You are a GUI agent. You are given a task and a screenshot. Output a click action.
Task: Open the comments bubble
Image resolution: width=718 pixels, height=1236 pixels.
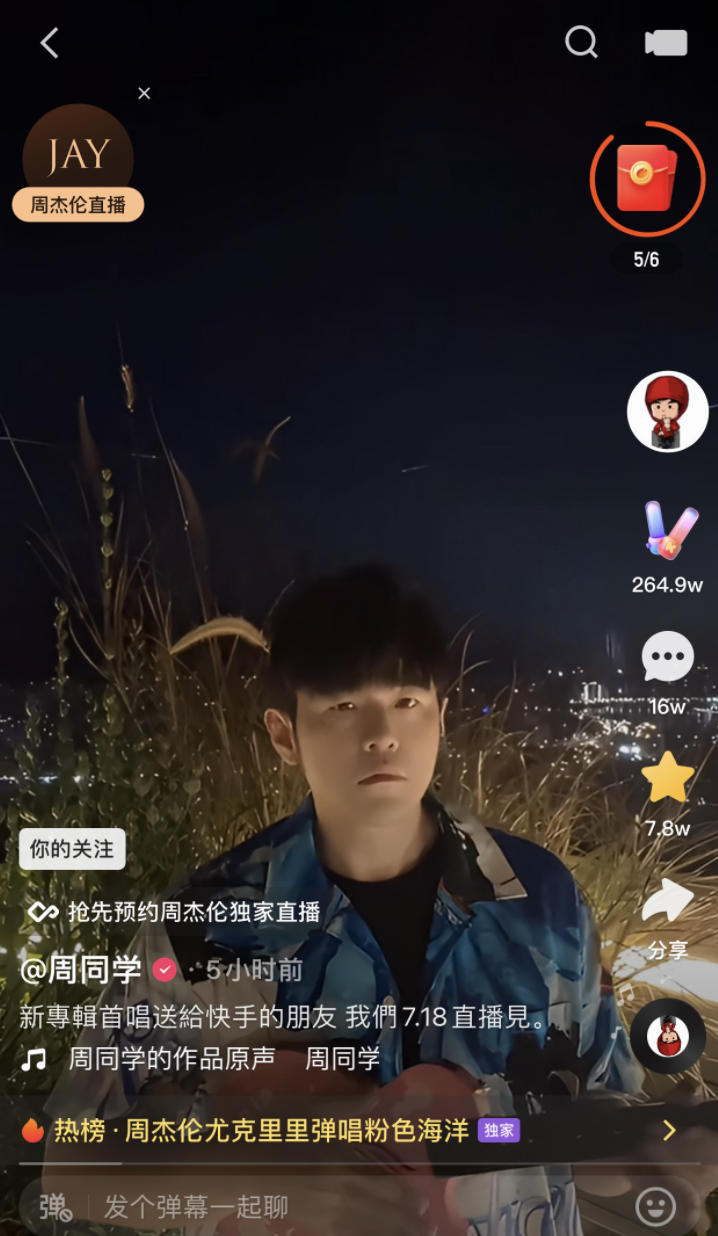click(x=667, y=658)
